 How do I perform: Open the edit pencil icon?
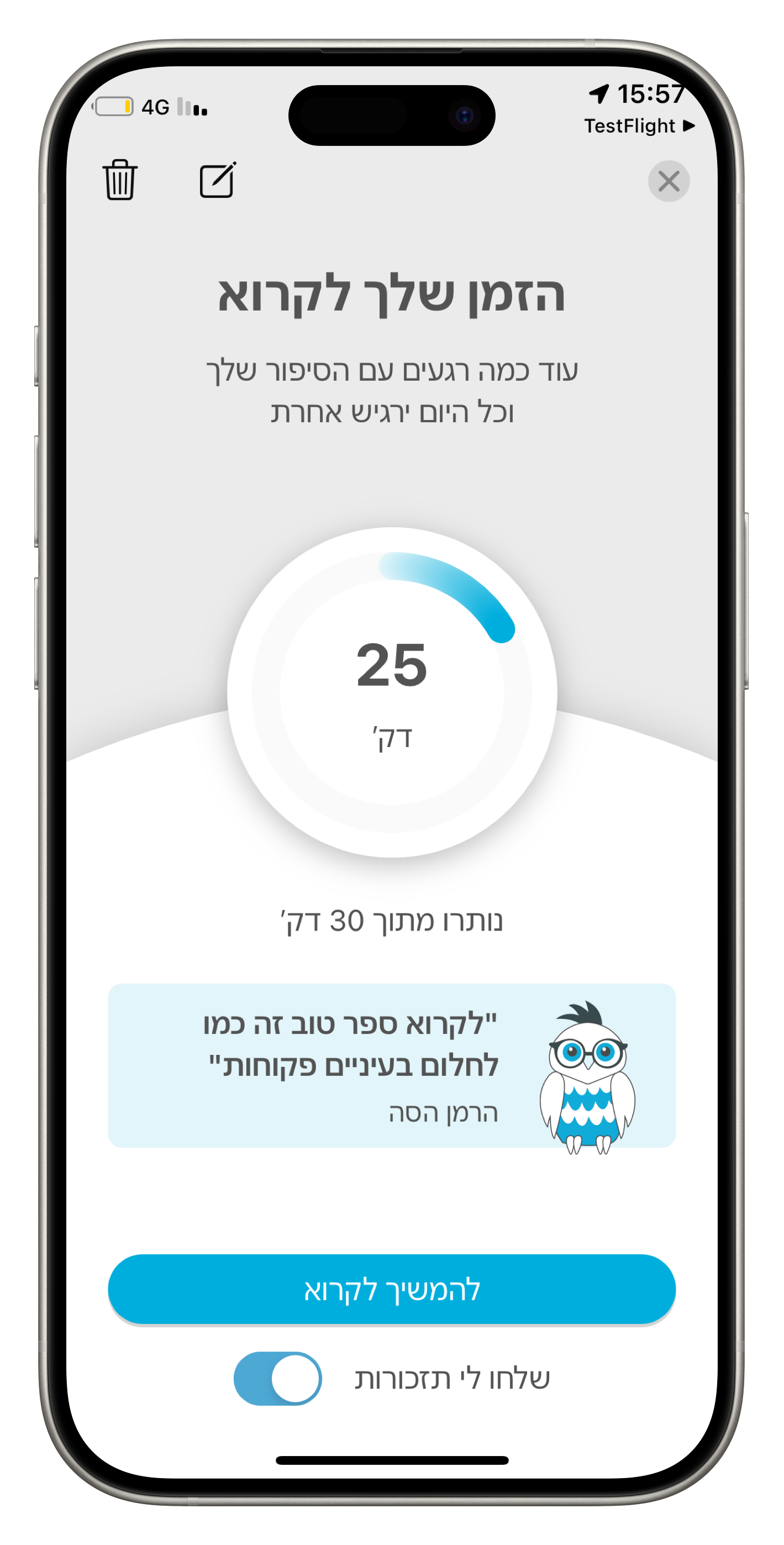[x=217, y=180]
